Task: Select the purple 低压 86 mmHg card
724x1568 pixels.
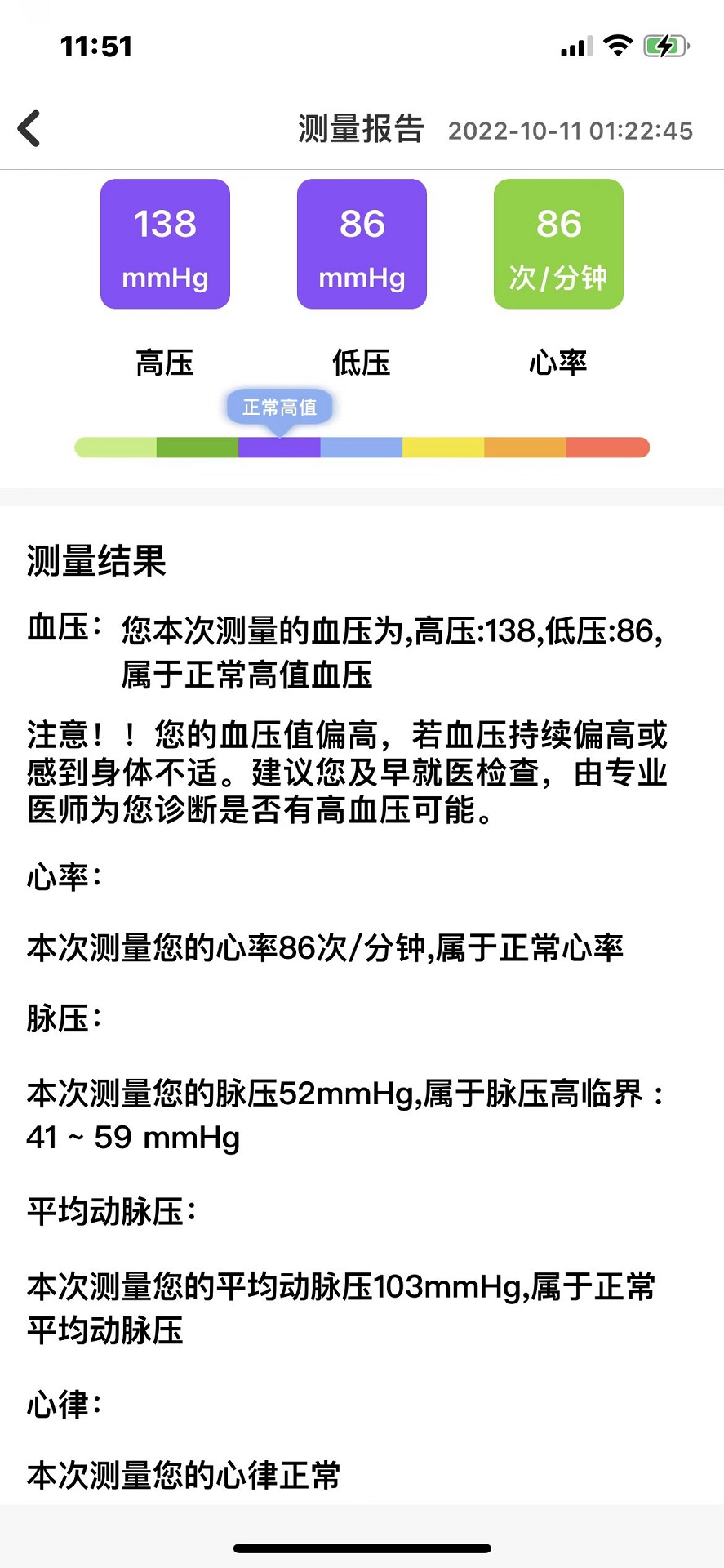Action: (x=362, y=243)
